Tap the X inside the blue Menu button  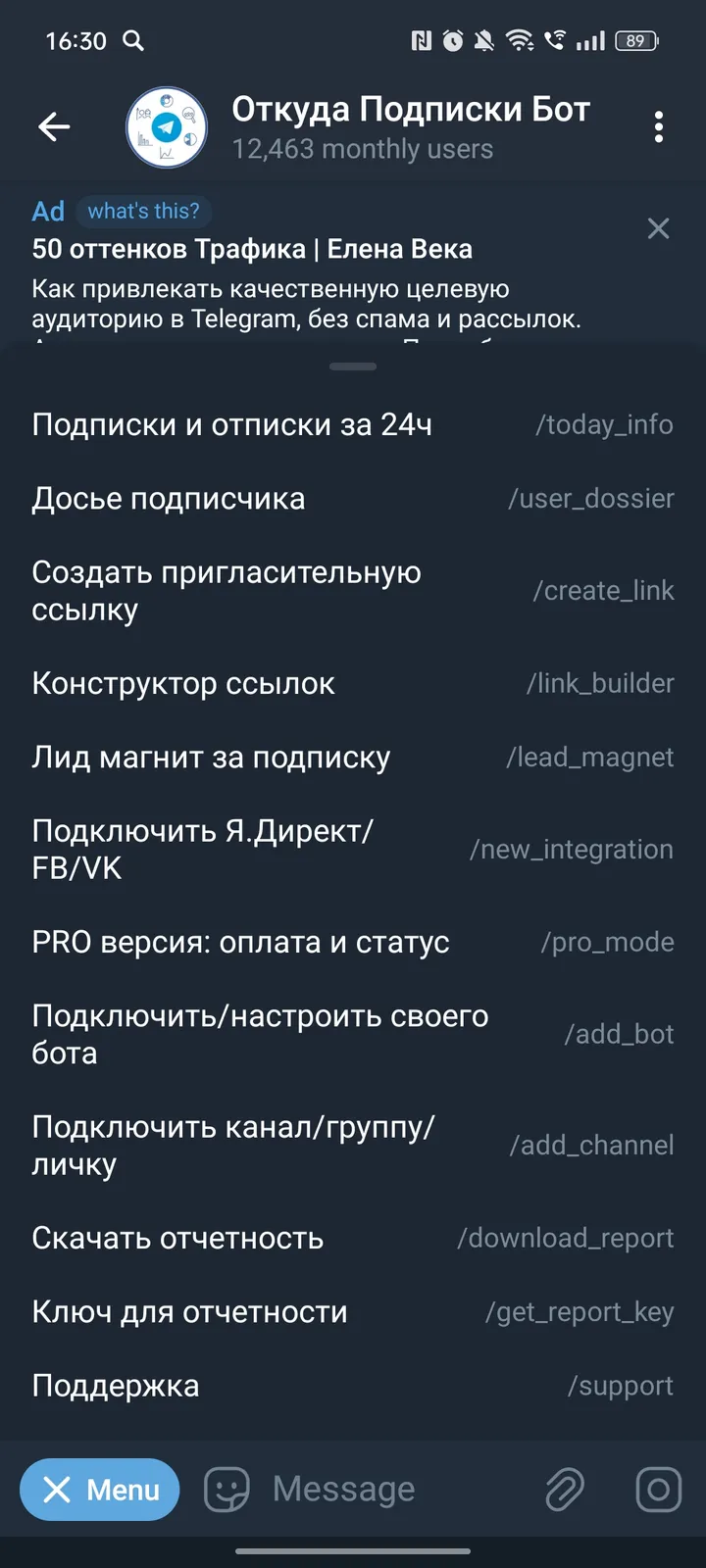(56, 1490)
